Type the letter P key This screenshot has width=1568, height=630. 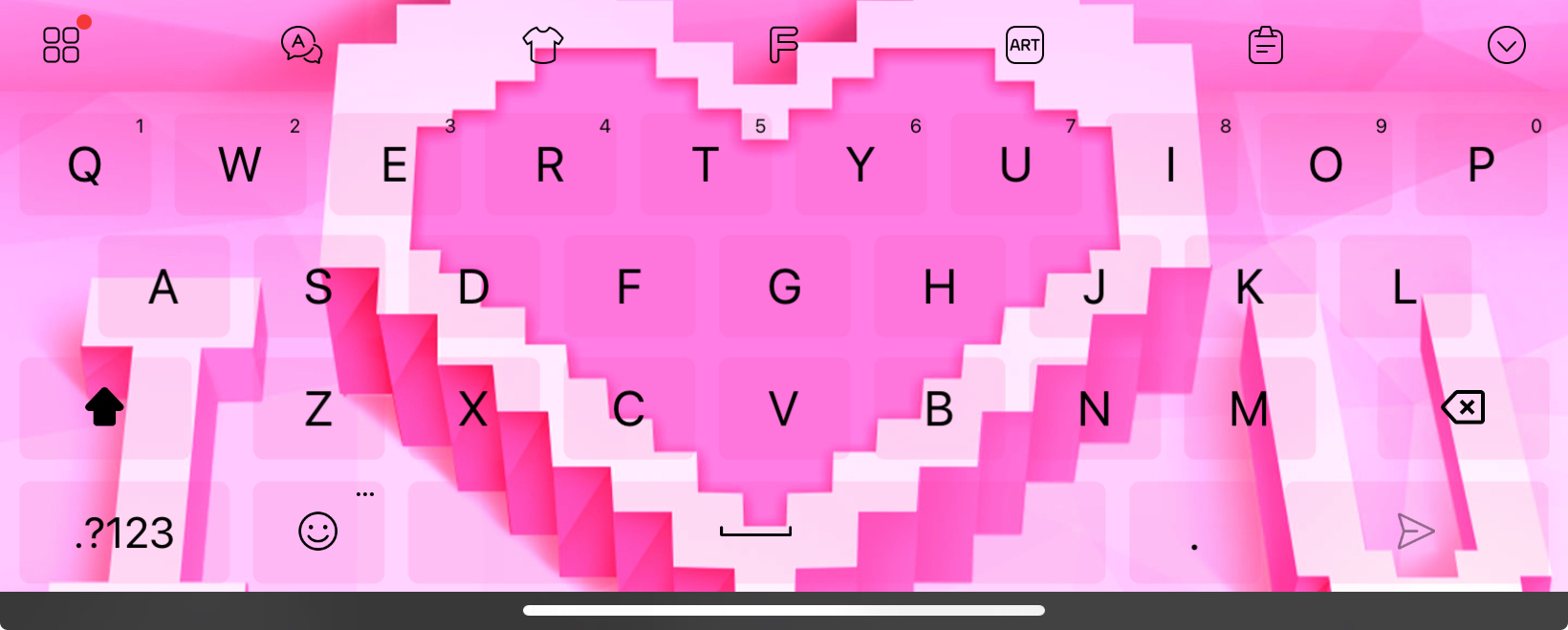pos(1481,164)
